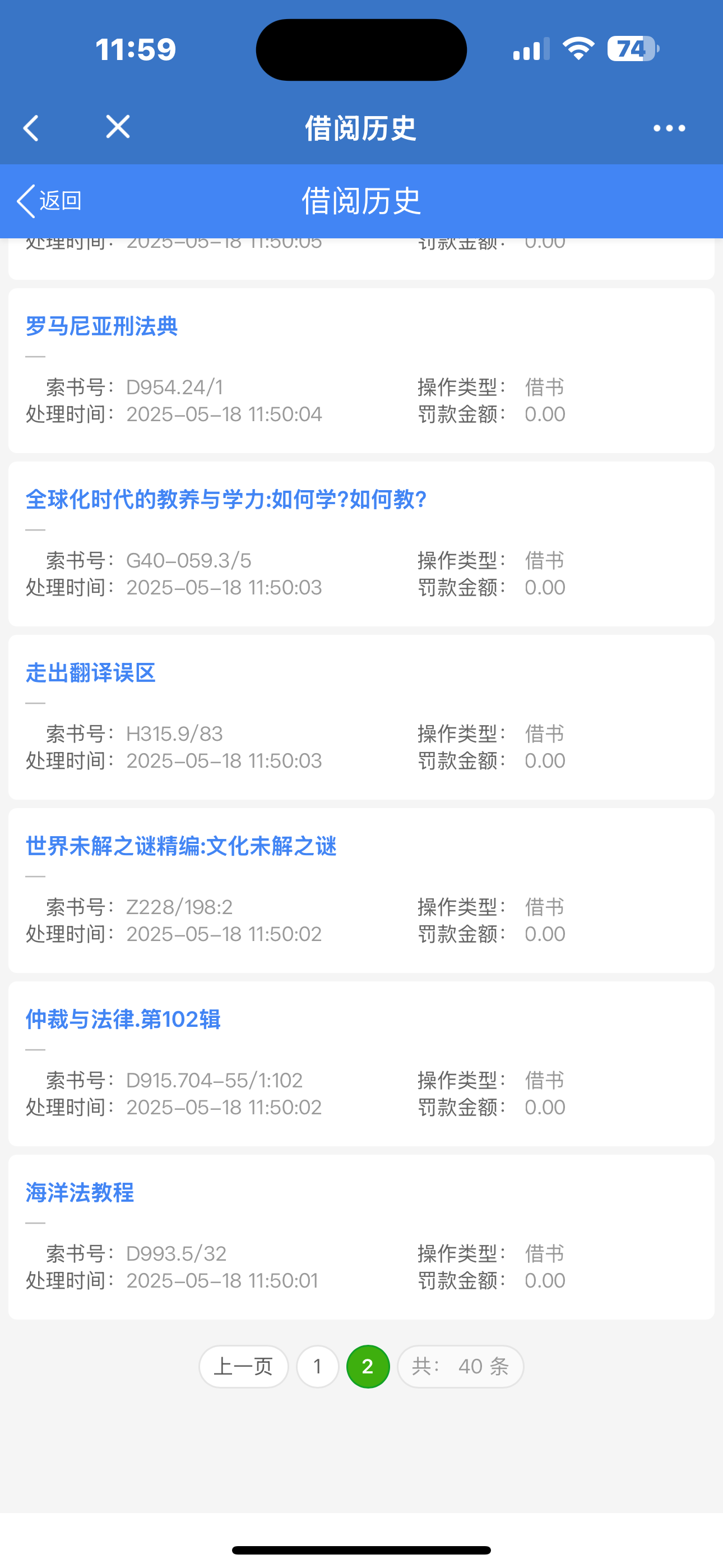Select the book 仲裁与法律.第102辑
Viewport: 723px width, 1568px height.
[123, 1019]
